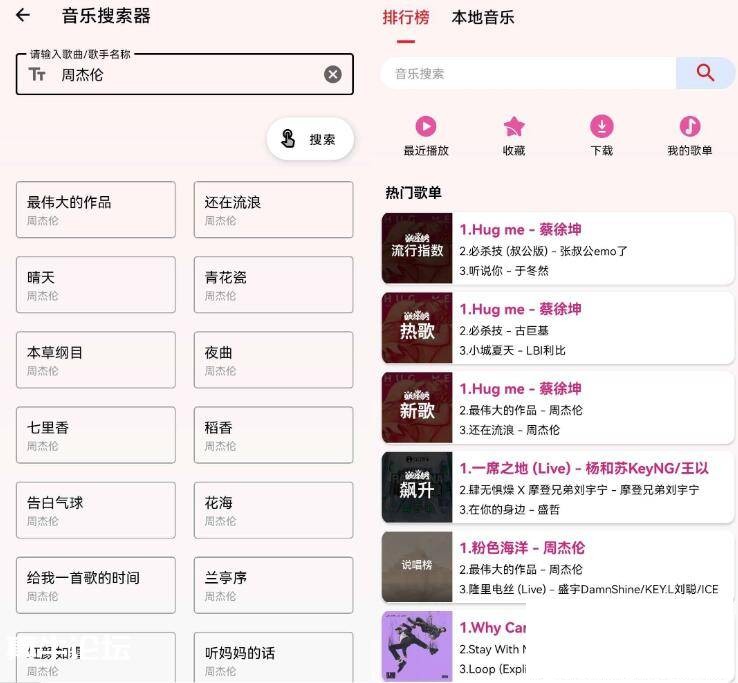Open song 最伟大的作品 in the search results

[96, 209]
